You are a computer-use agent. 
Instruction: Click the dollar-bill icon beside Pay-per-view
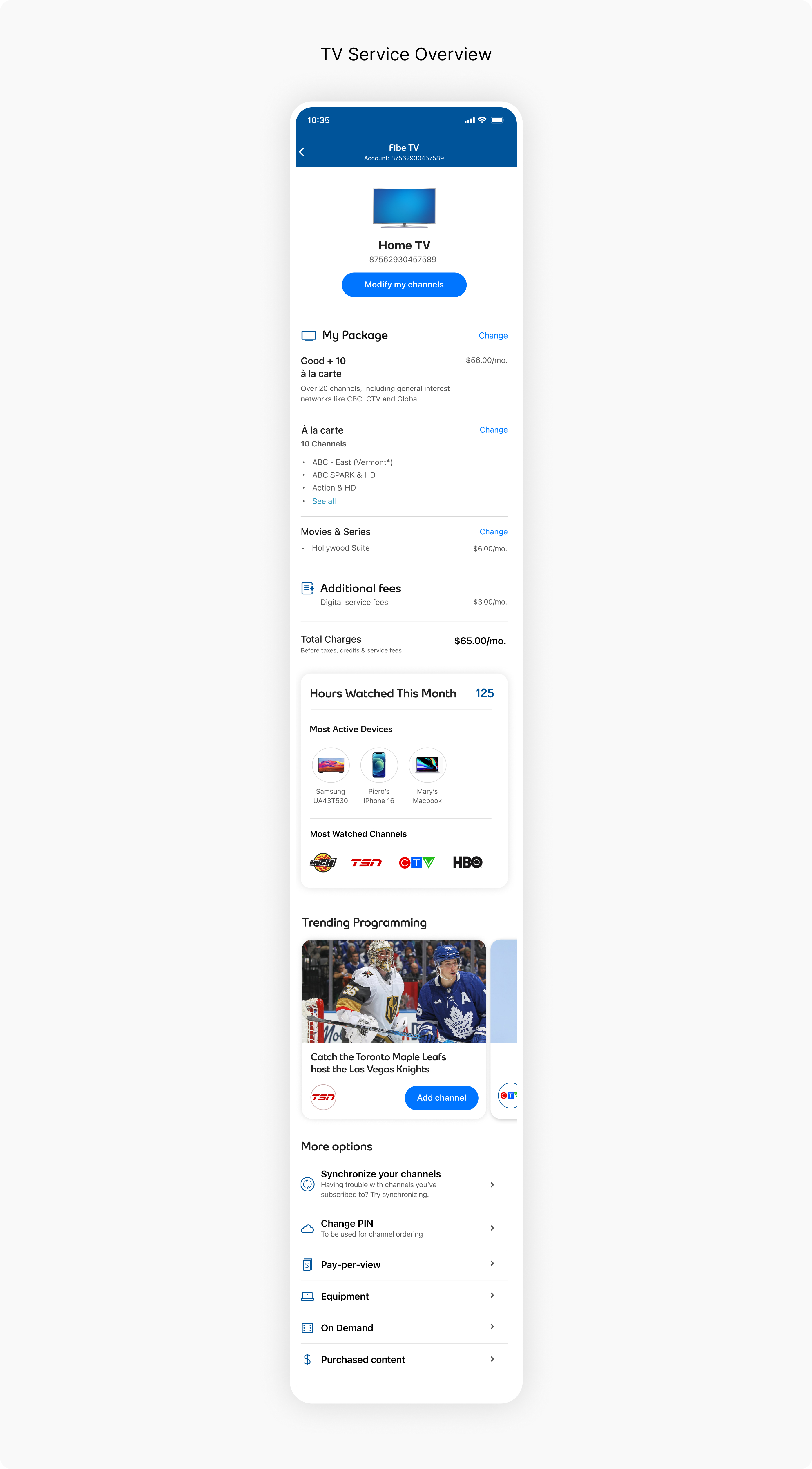(x=307, y=1264)
